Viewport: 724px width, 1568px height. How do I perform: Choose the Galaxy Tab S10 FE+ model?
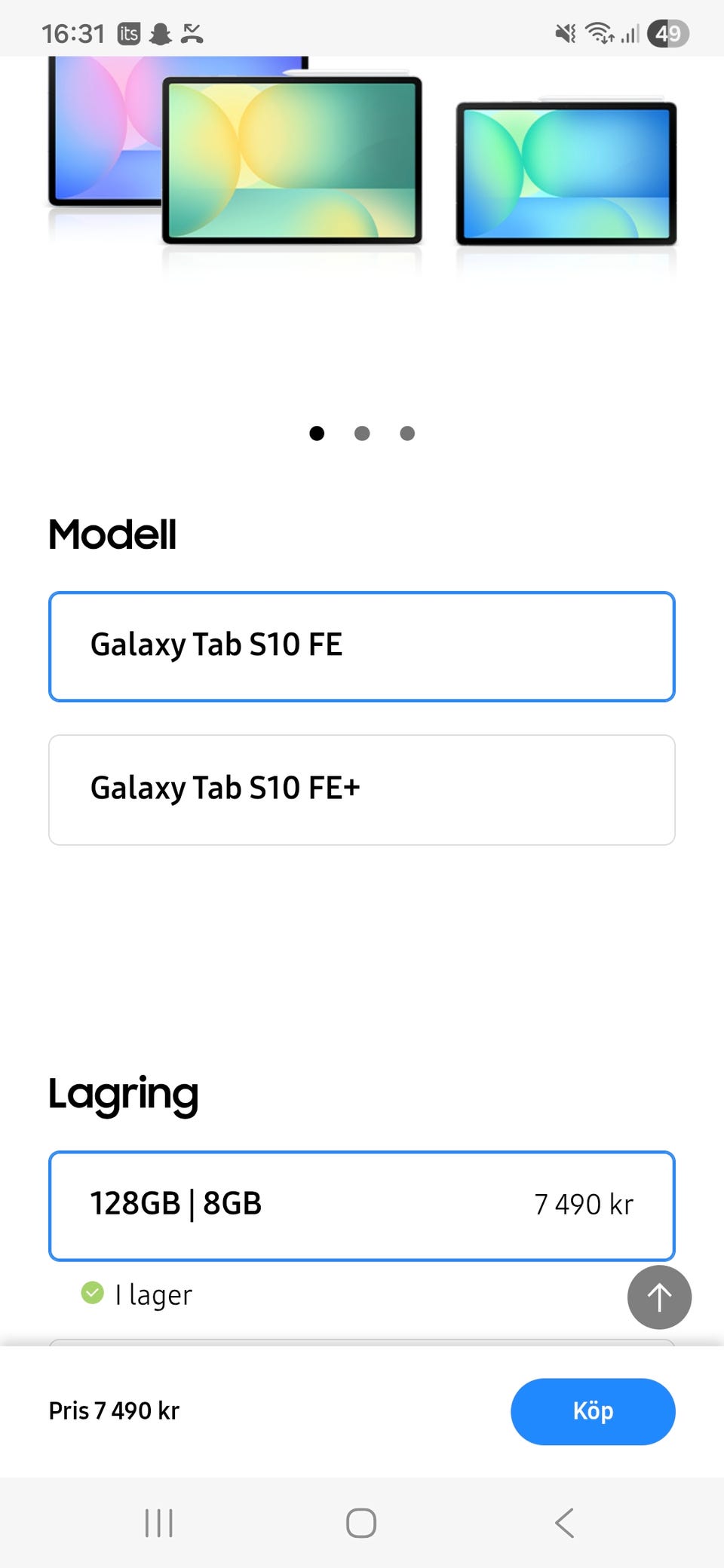pyautogui.click(x=362, y=790)
